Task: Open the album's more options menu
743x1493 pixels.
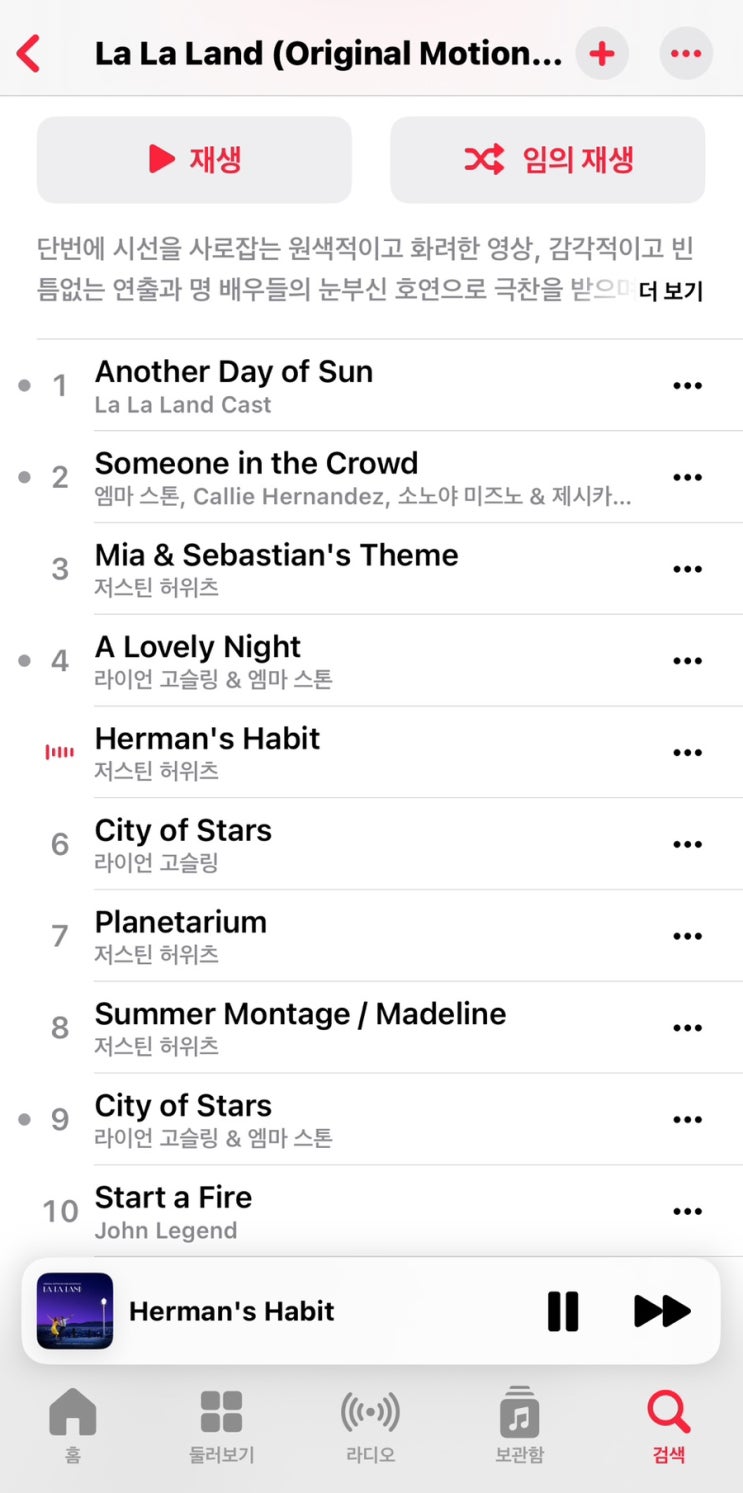Action: point(686,53)
